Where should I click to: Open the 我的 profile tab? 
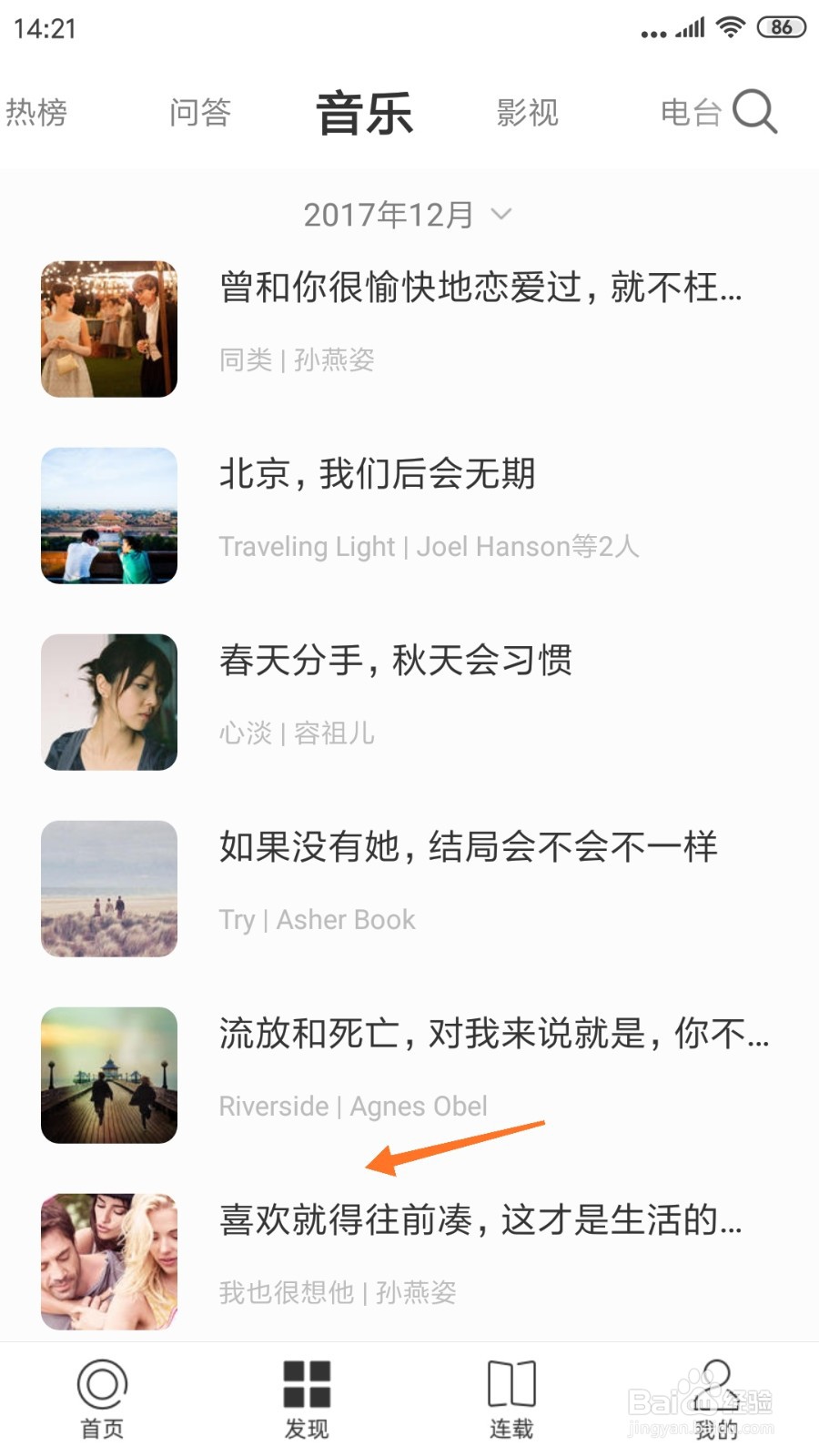[716, 1400]
